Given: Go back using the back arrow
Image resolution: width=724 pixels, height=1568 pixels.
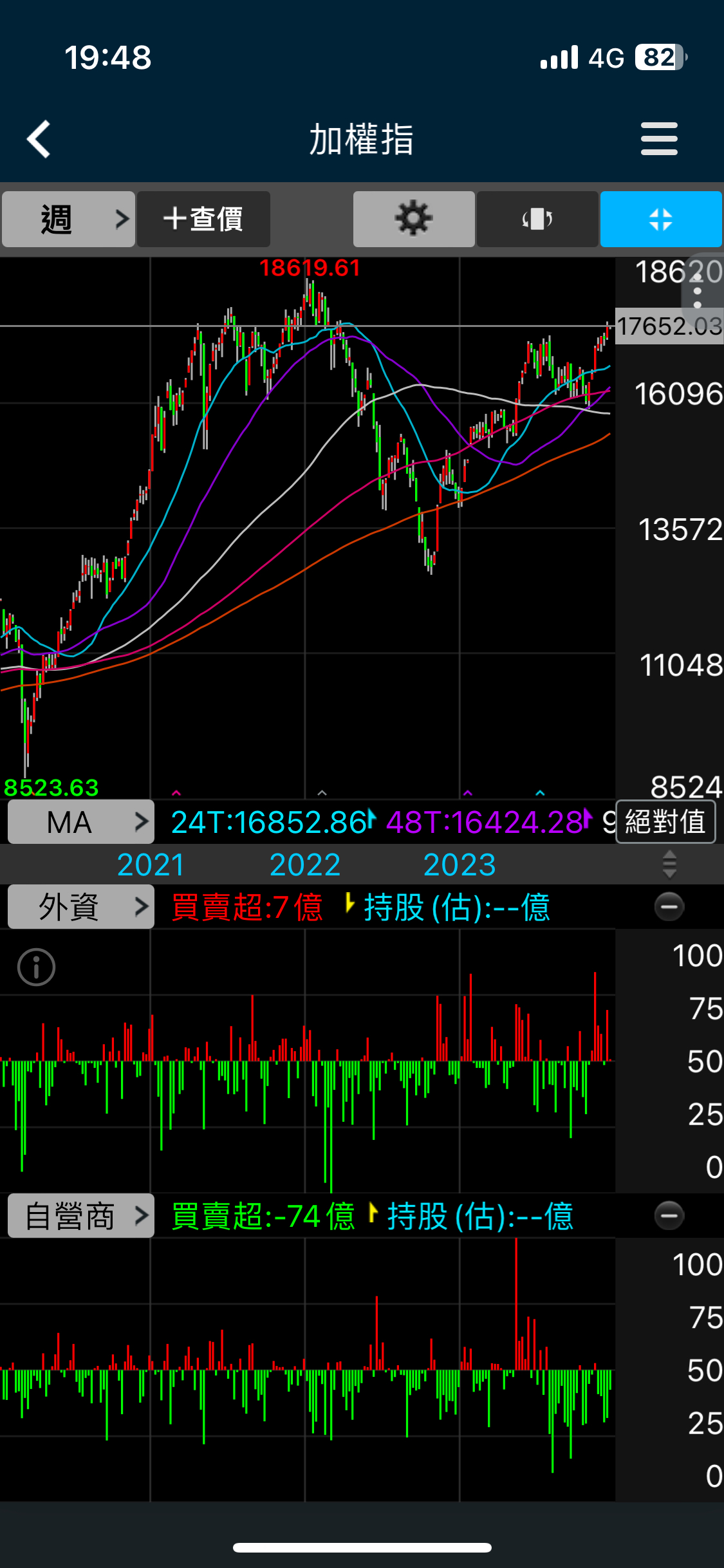Looking at the screenshot, I should tap(39, 139).
